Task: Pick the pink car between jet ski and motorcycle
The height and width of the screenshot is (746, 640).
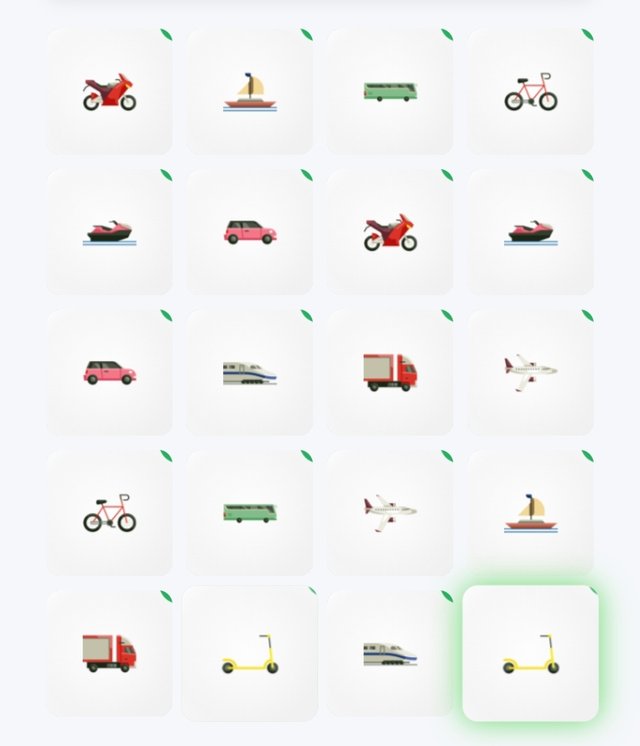Action: pyautogui.click(x=250, y=231)
